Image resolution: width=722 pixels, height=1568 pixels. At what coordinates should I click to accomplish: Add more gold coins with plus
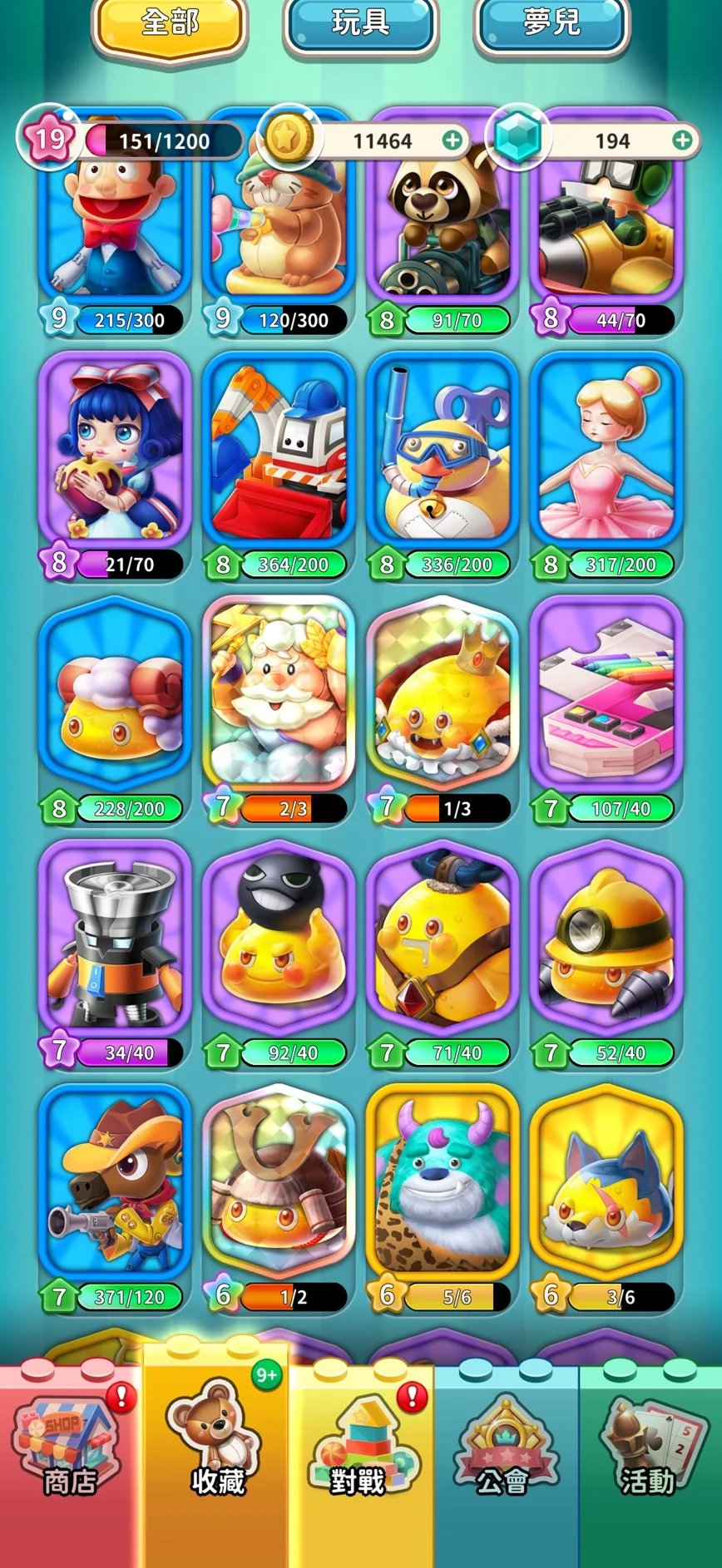(452, 140)
